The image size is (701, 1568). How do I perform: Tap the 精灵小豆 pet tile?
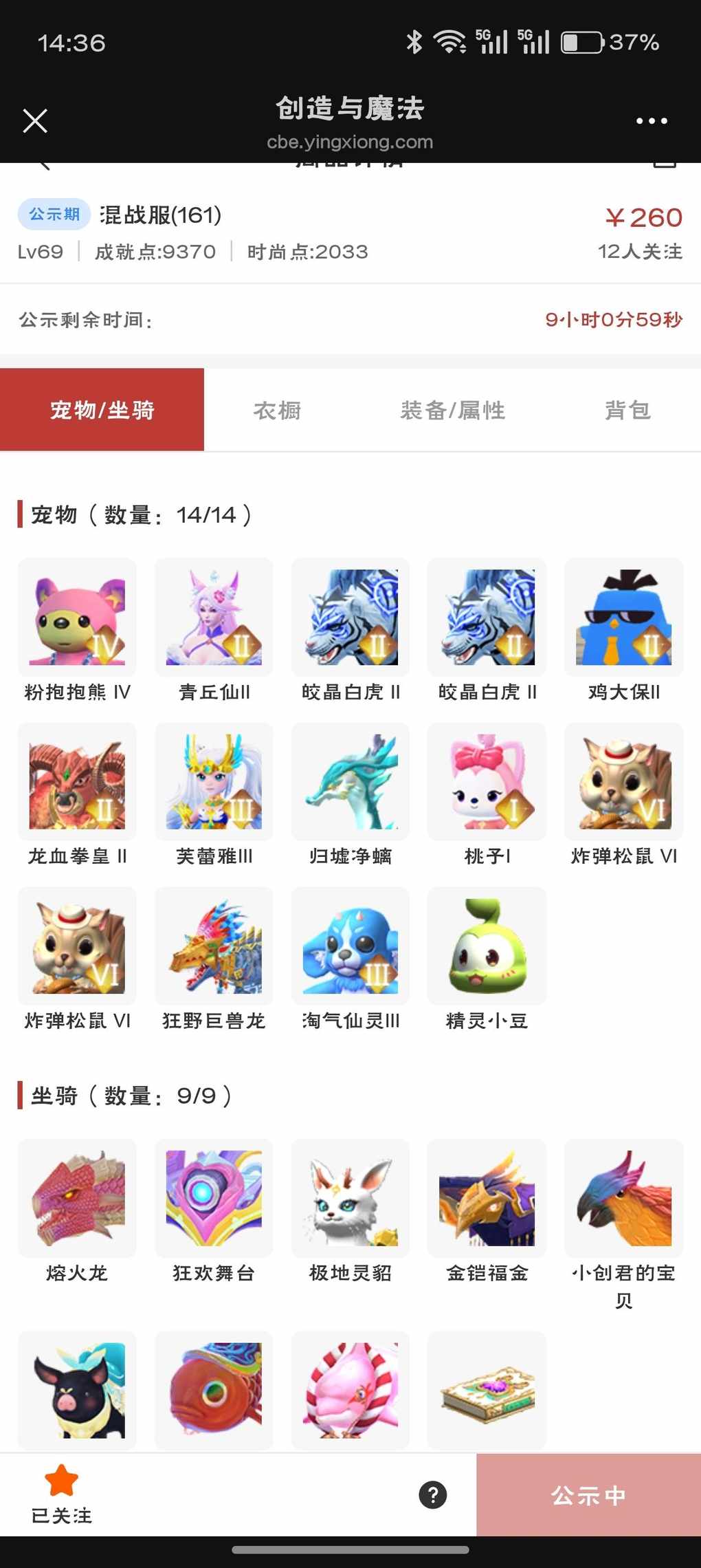pyautogui.click(x=487, y=946)
